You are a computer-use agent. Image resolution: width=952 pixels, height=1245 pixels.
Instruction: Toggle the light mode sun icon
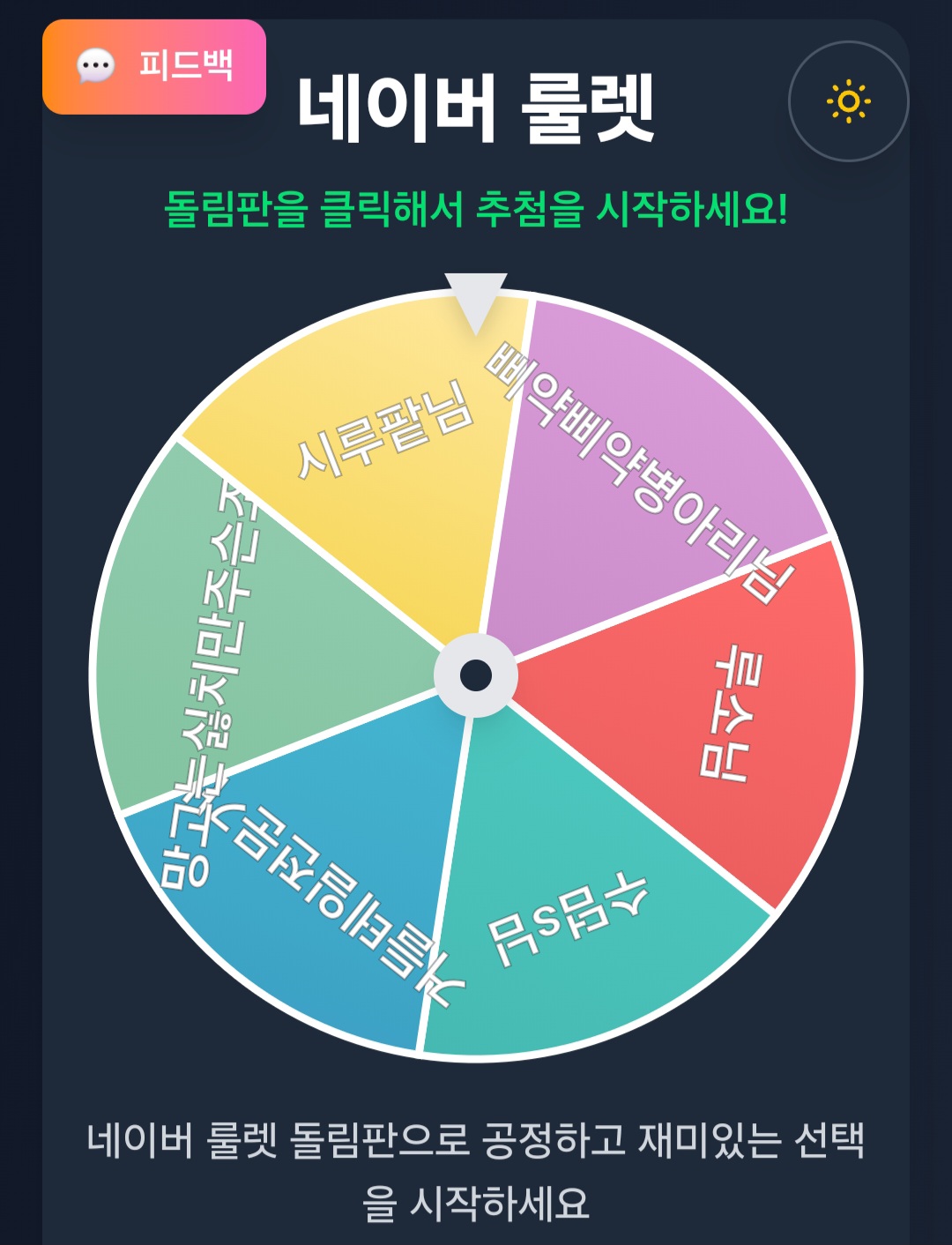(x=848, y=101)
